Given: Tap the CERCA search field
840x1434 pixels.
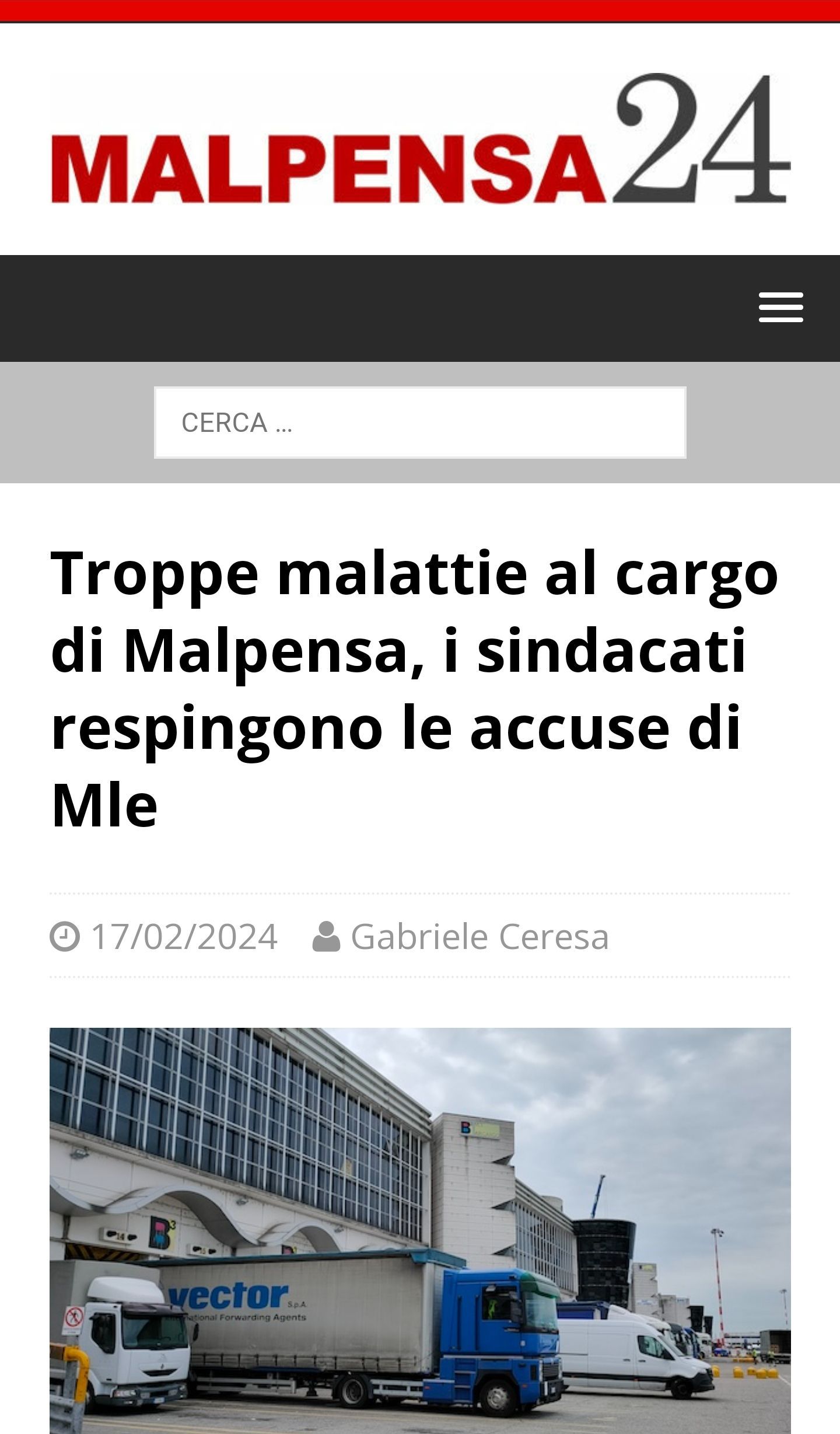Looking at the screenshot, I should (x=420, y=423).
